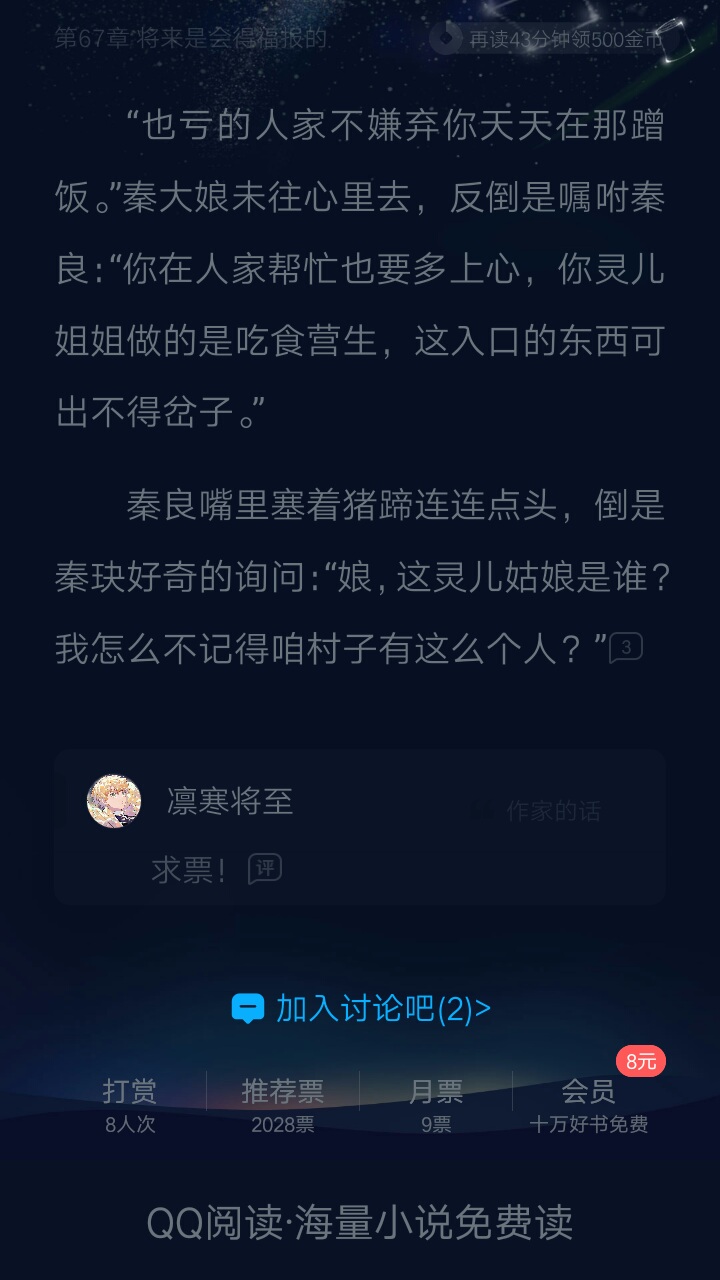The height and width of the screenshot is (1280, 720).
Task: Tap 打赏 to tip the author
Action: point(130,1104)
